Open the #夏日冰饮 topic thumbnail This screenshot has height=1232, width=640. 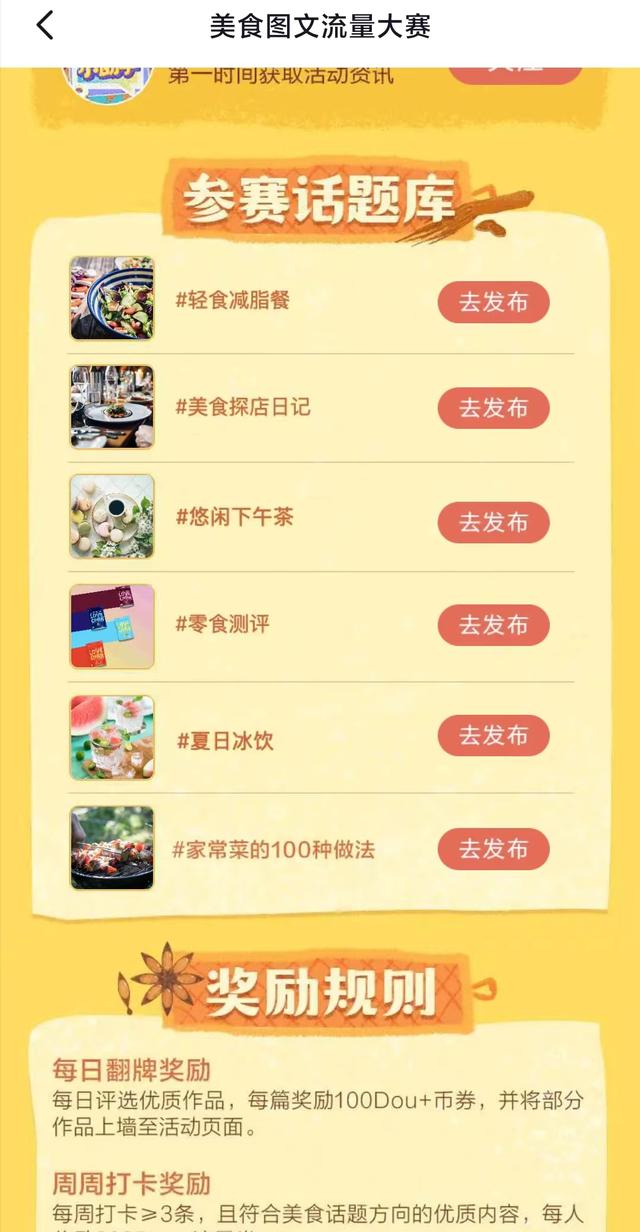[x=112, y=738]
